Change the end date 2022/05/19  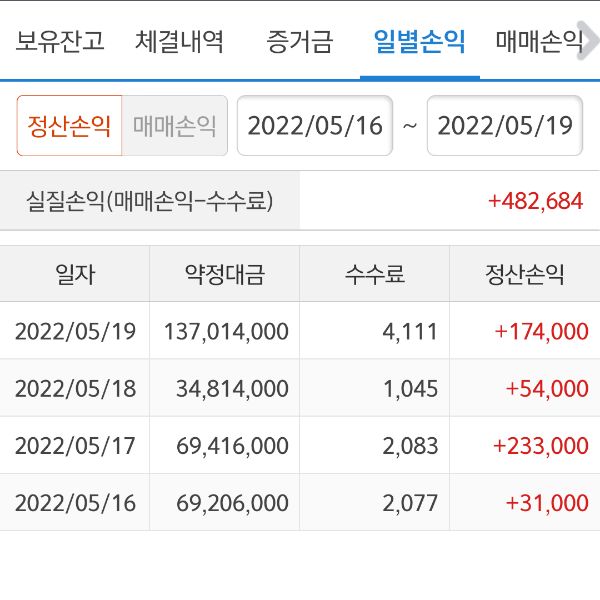pos(505,126)
